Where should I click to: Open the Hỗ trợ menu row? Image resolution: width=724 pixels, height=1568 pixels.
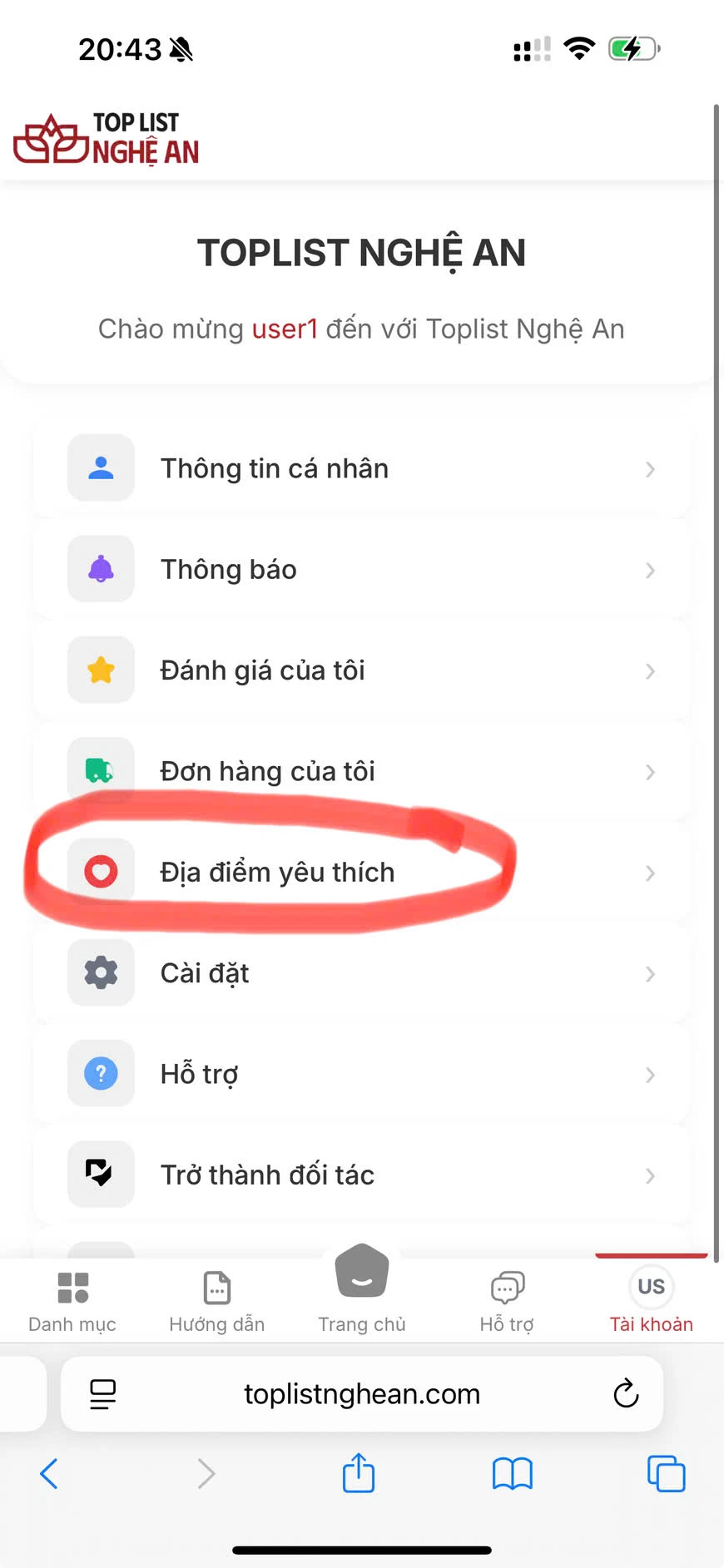click(x=361, y=1074)
